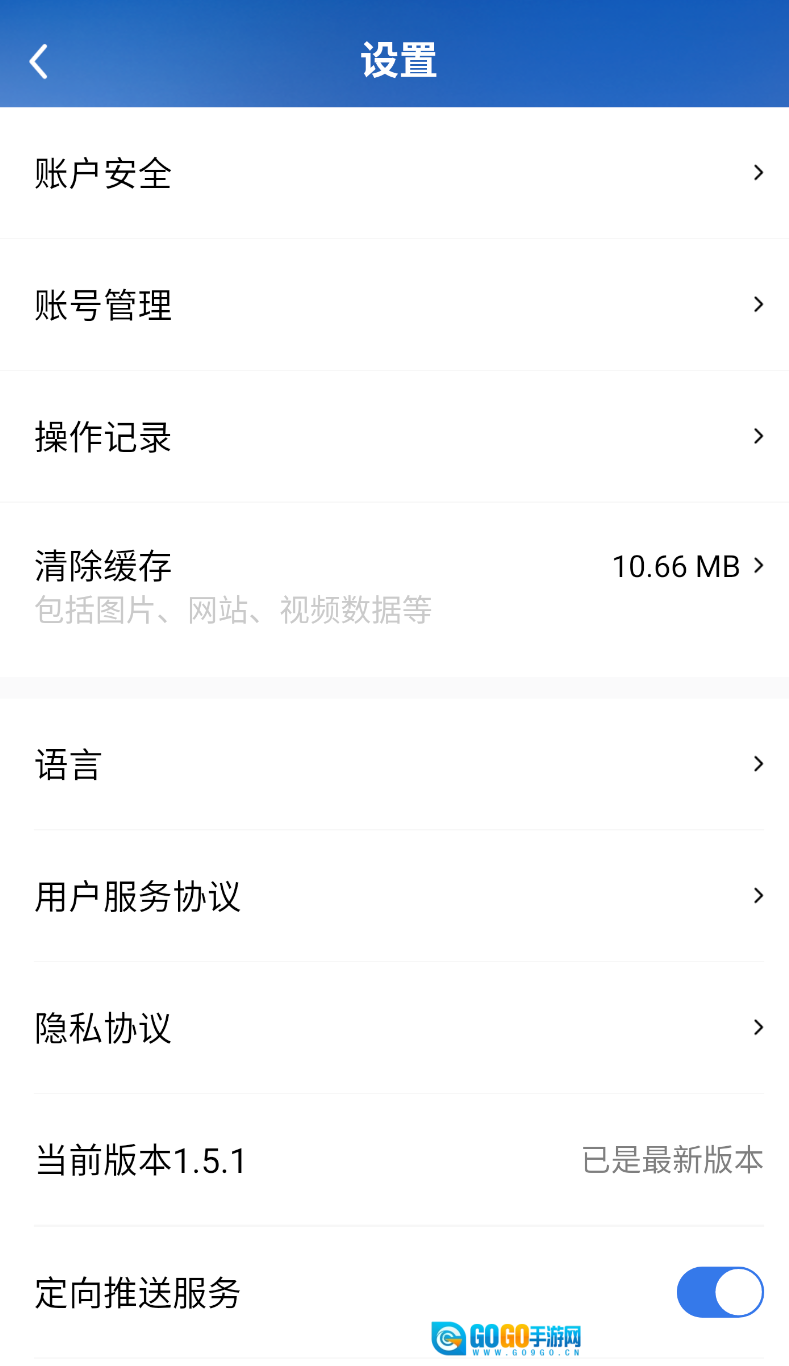Check for updates on 当前版本1.5.1
This screenshot has height=1366, width=789.
(394, 1160)
